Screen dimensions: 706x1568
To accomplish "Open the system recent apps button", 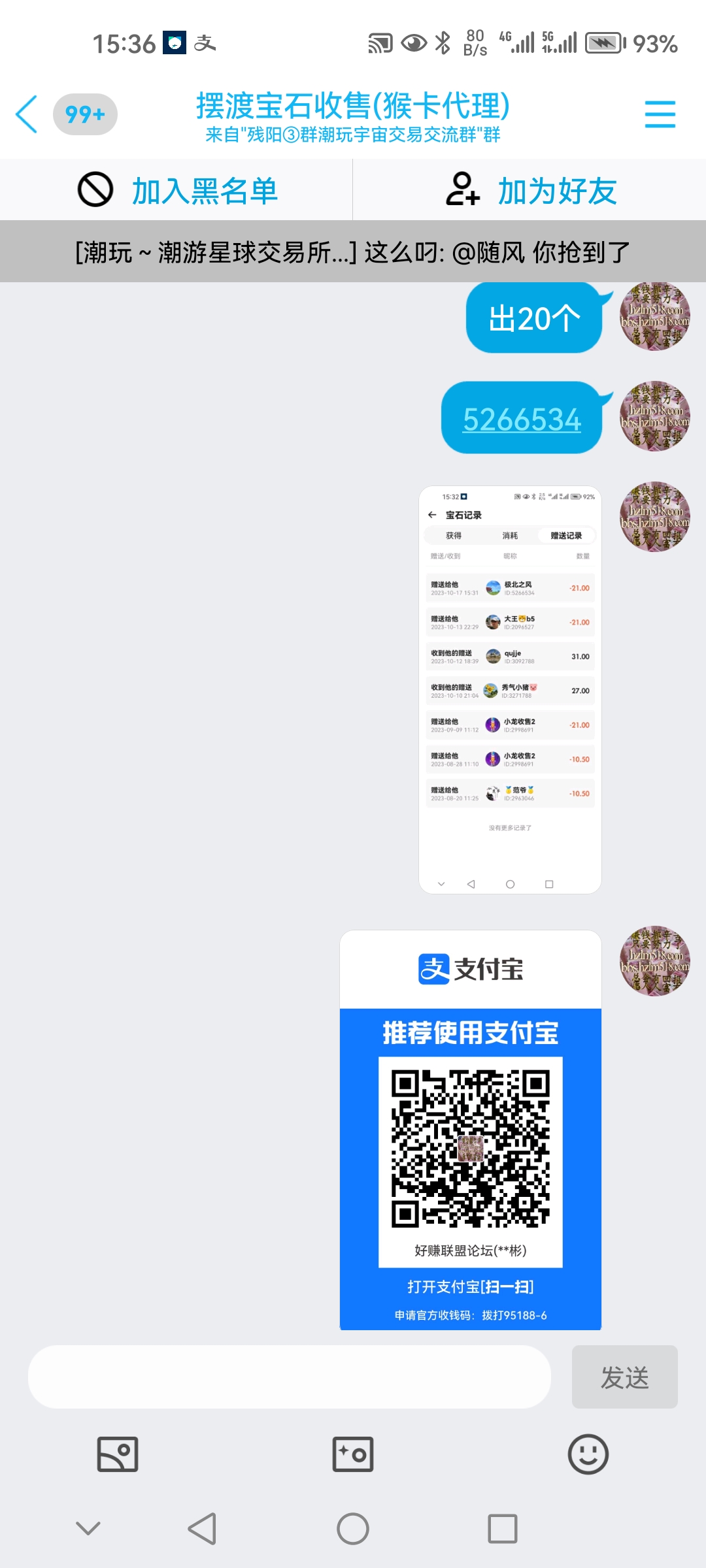I will (x=502, y=1529).
